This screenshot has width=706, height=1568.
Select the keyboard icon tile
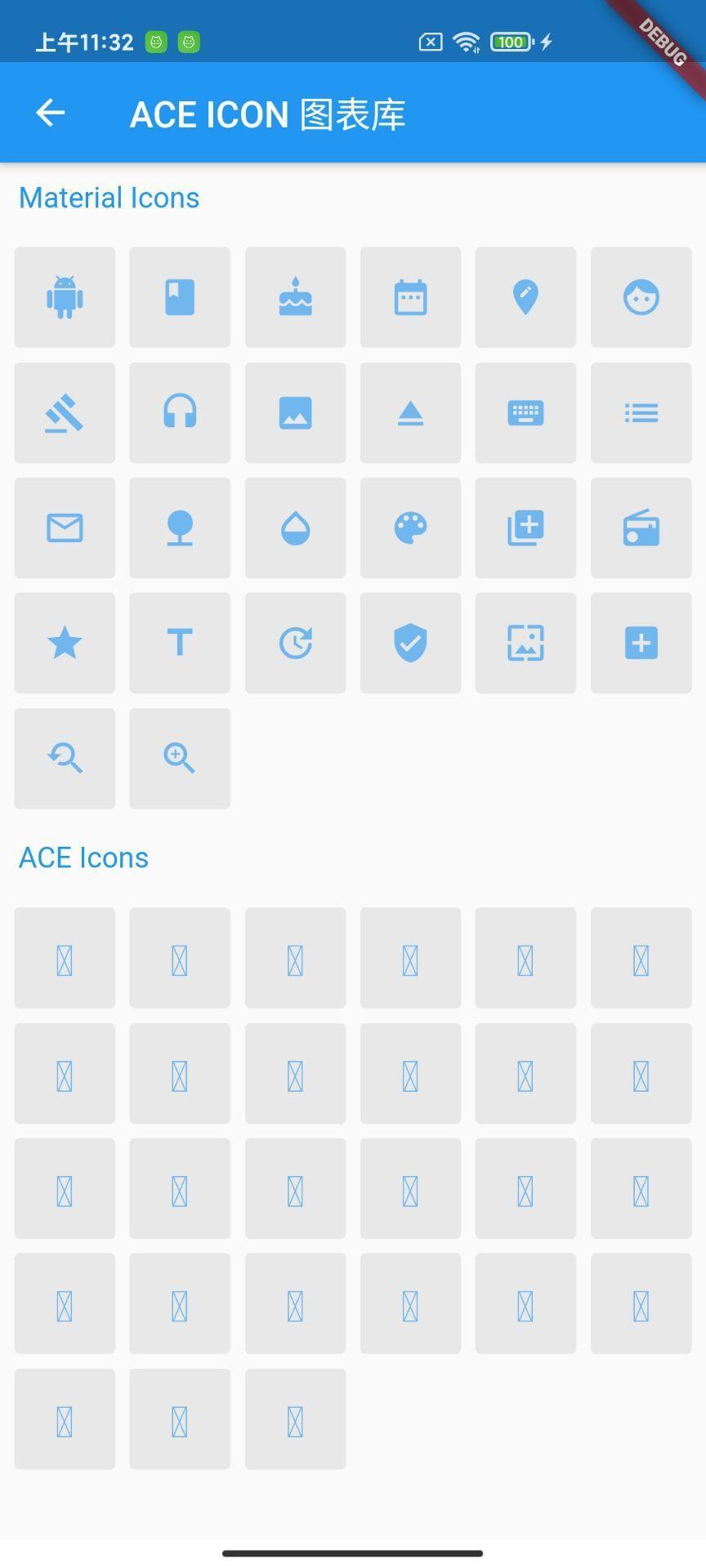click(525, 412)
